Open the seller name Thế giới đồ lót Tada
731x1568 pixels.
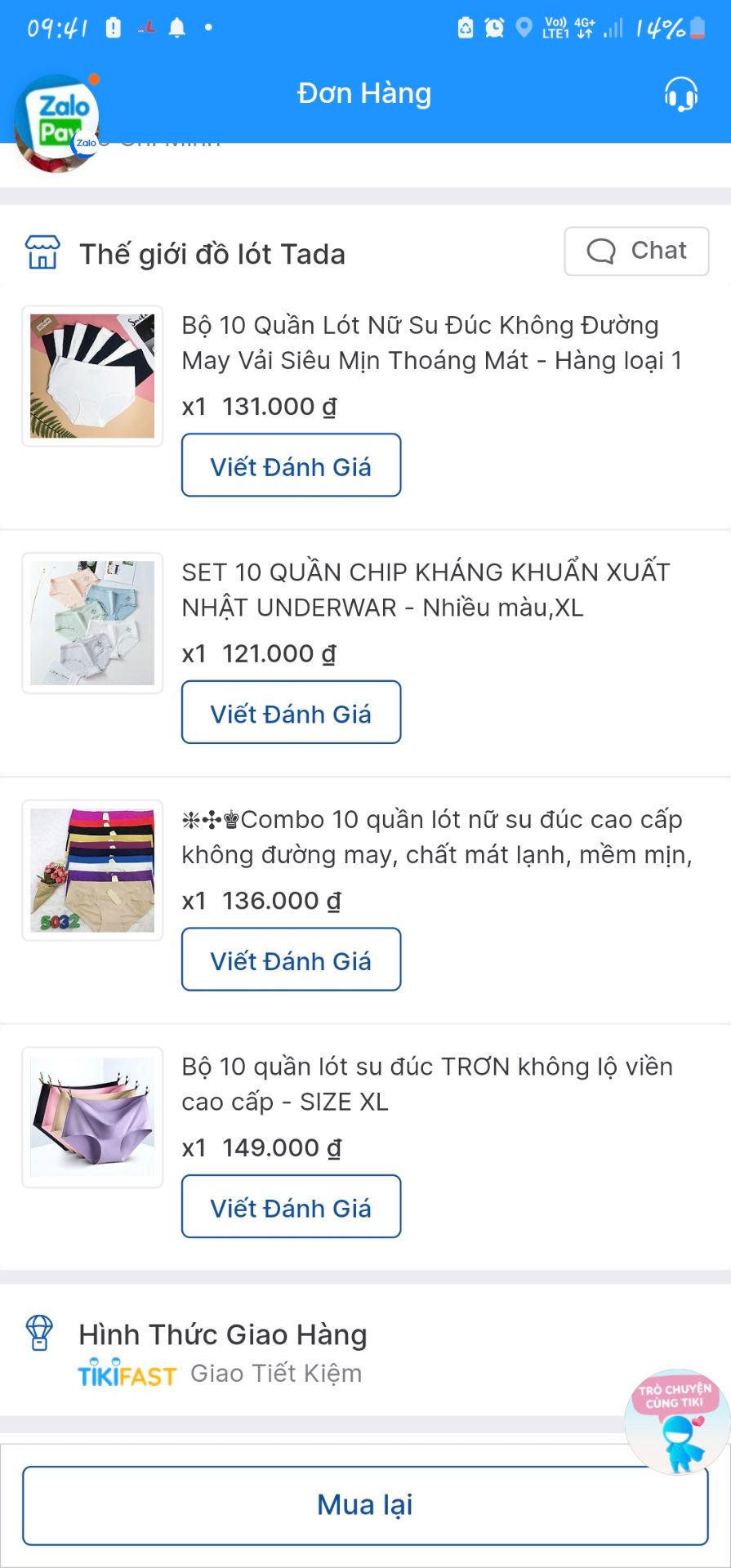[x=213, y=253]
